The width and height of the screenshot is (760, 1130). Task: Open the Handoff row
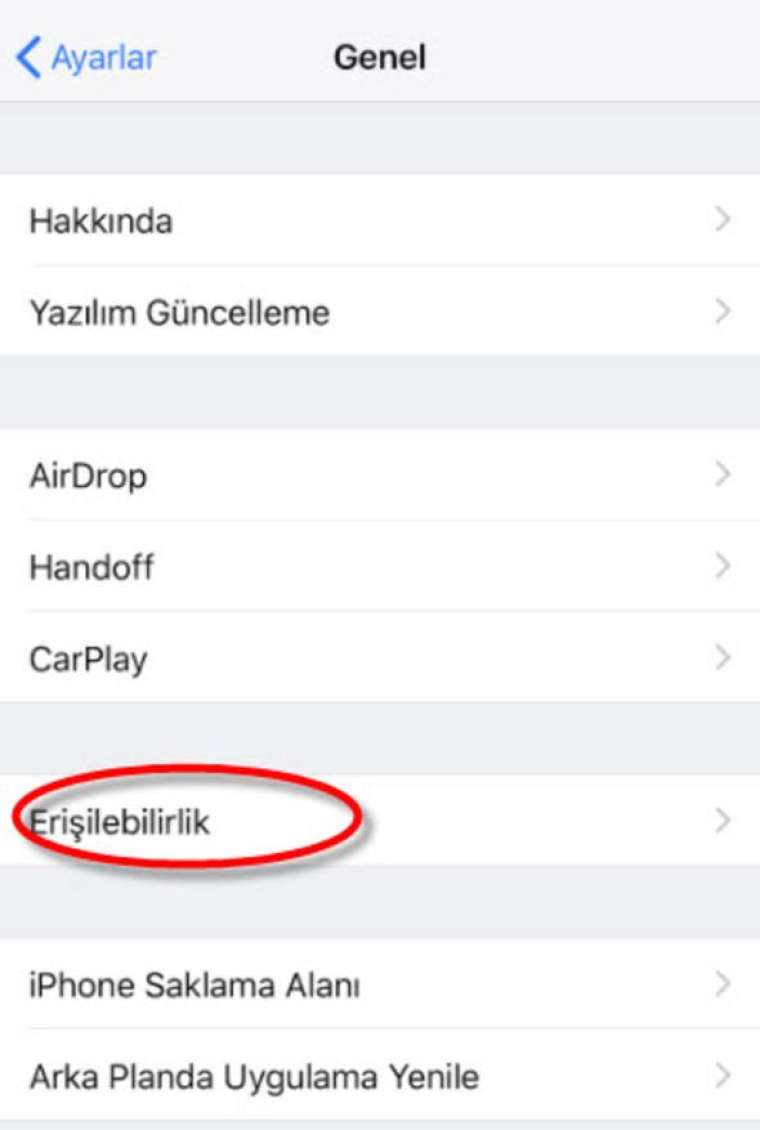[380, 567]
